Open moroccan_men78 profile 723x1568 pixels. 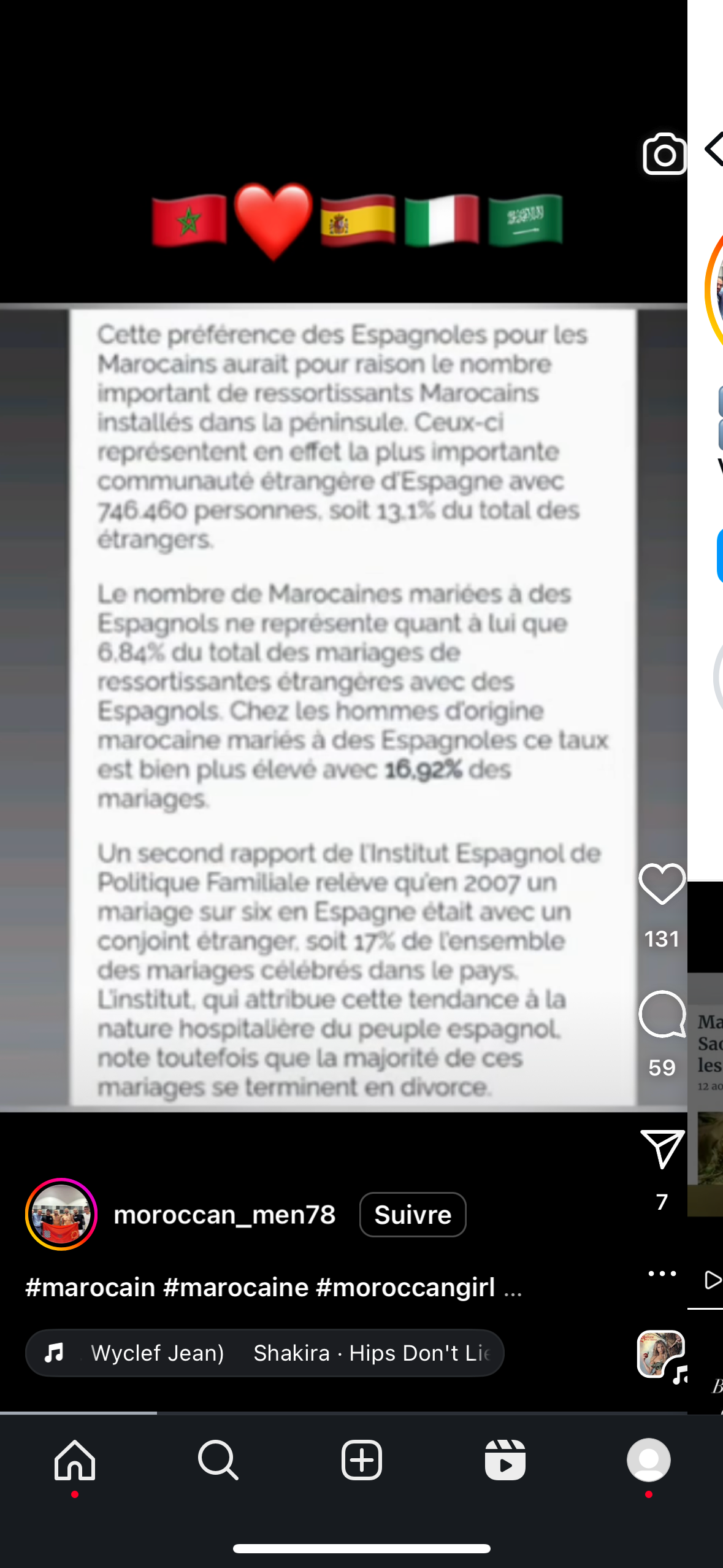(x=224, y=1215)
